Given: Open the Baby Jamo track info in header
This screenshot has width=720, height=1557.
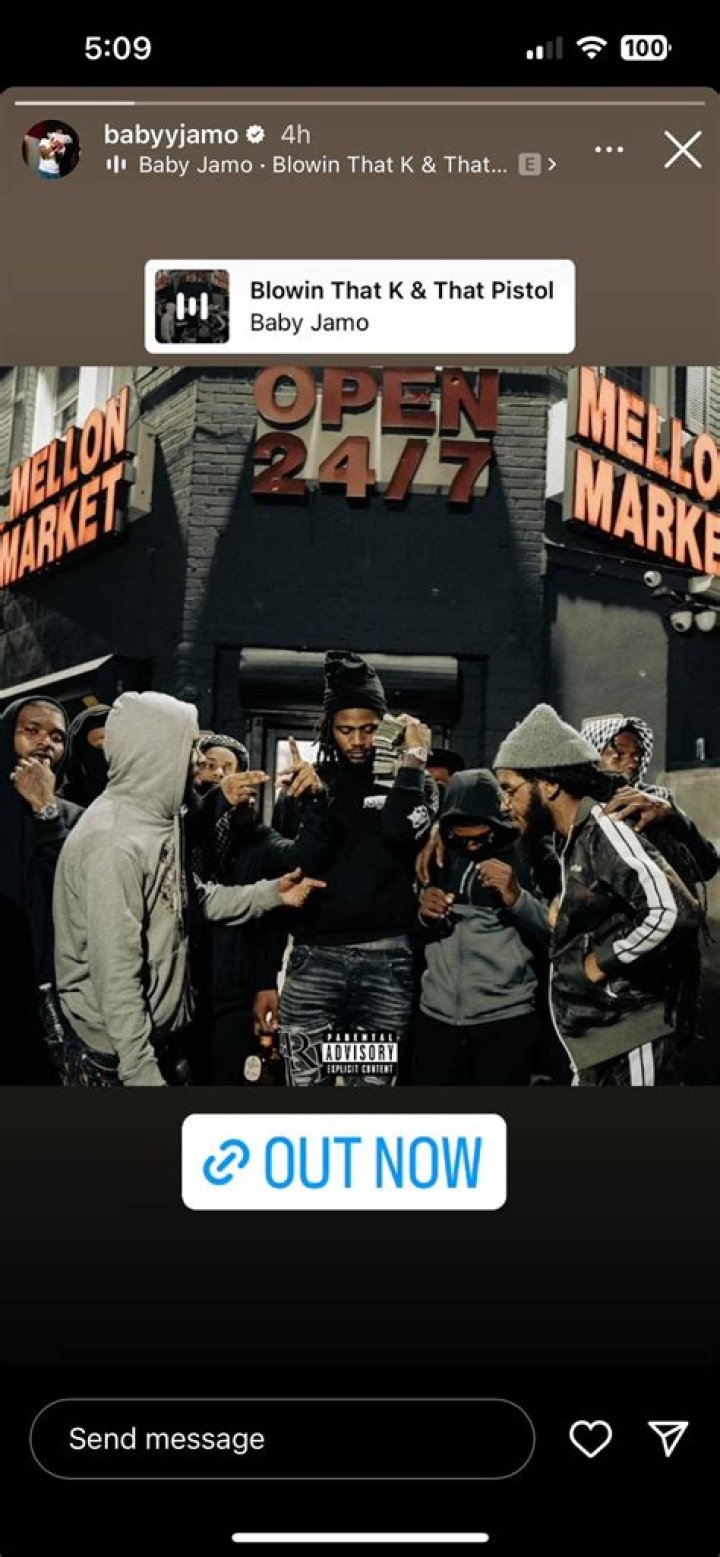Looking at the screenshot, I should pos(330,165).
